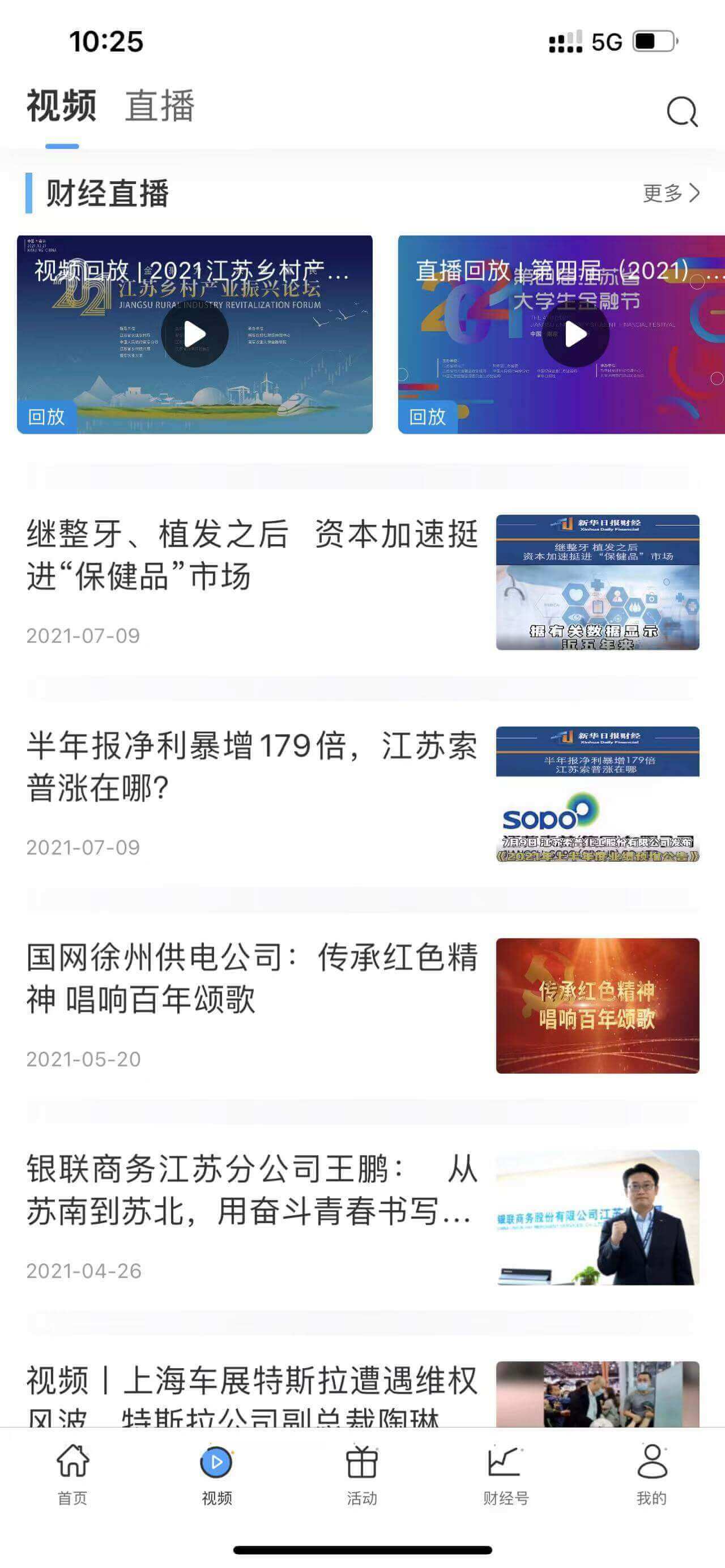Open the 国网徐州供电公司 video article
The height and width of the screenshot is (1568, 725).
tap(252, 979)
